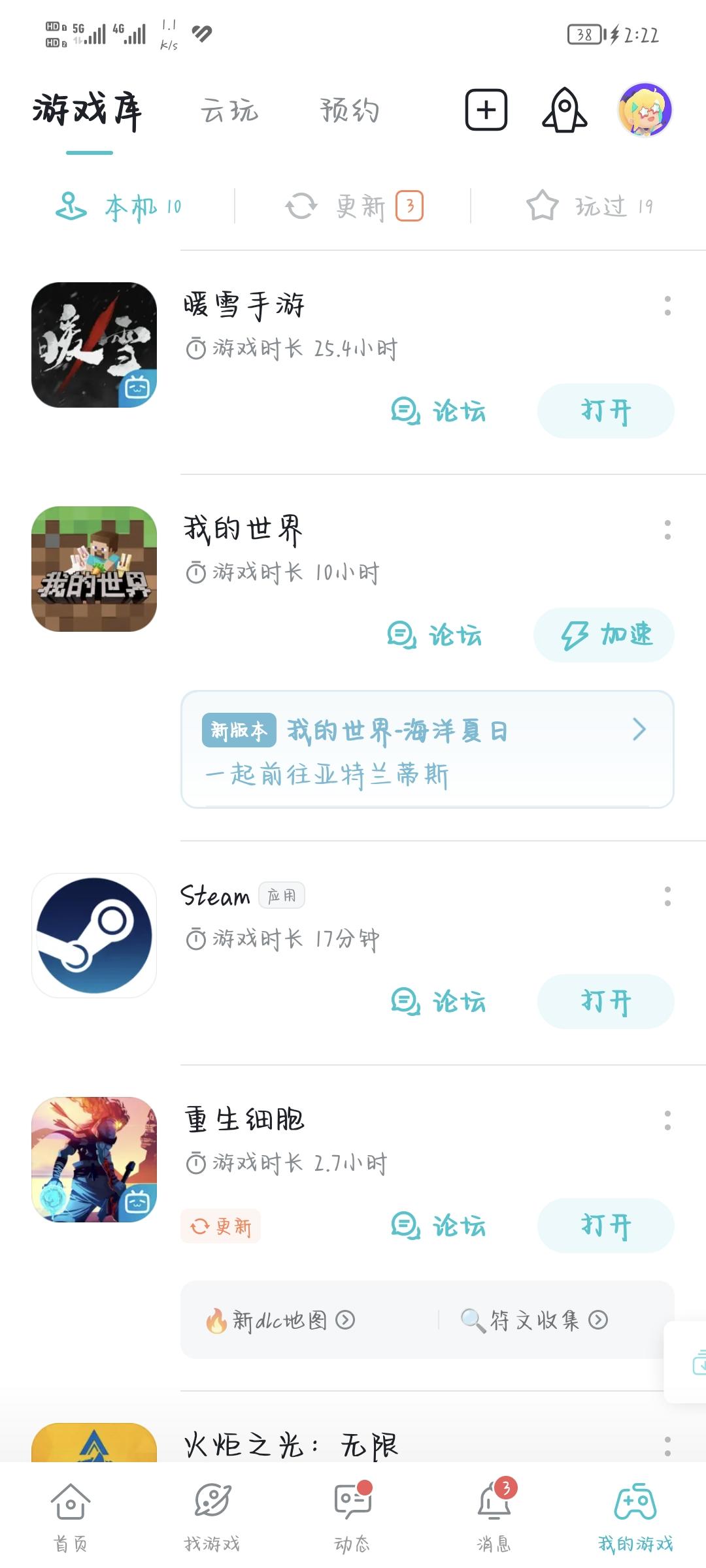This screenshot has width=706, height=1568.
Task: Open 暖雪手游 with the 打开 button
Action: (606, 411)
